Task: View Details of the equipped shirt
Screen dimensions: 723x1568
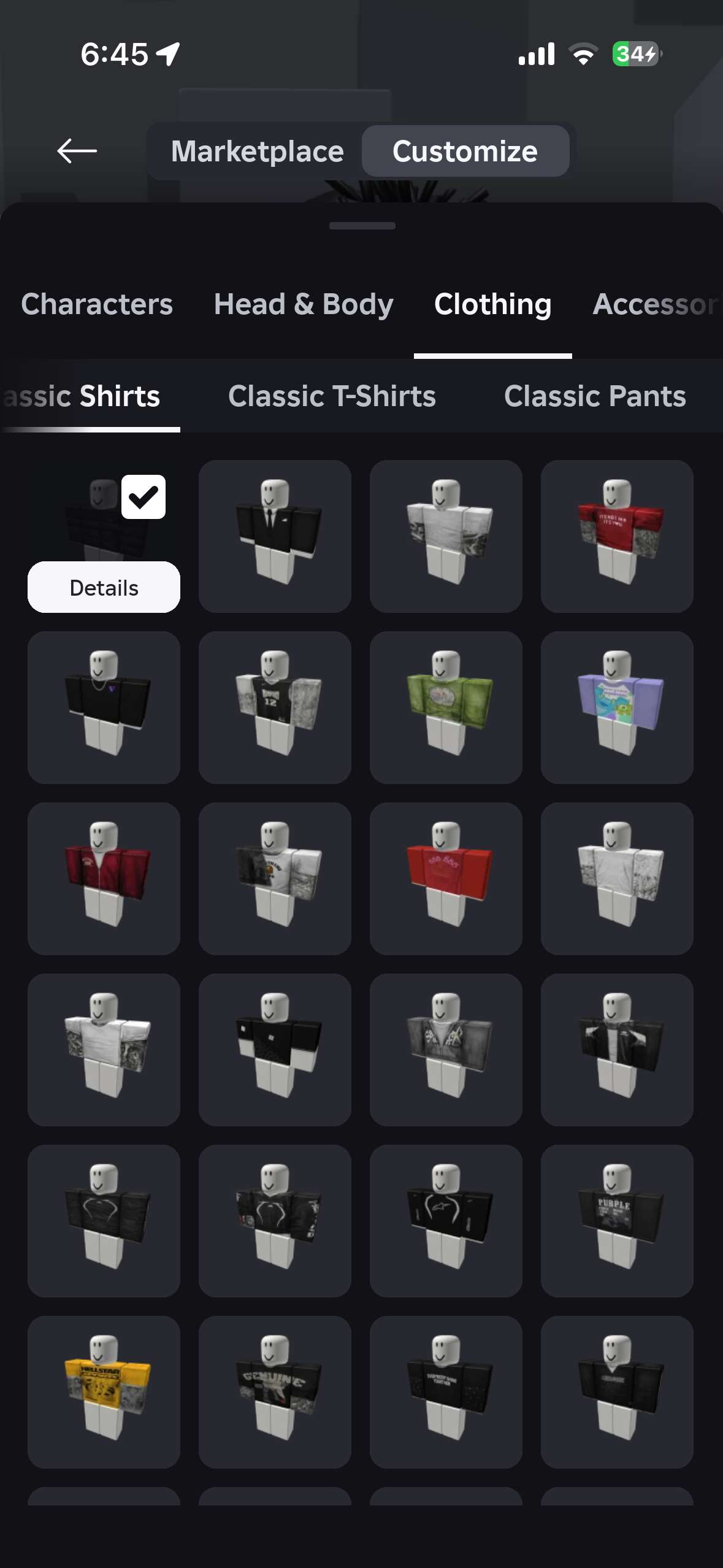Action: coord(104,588)
